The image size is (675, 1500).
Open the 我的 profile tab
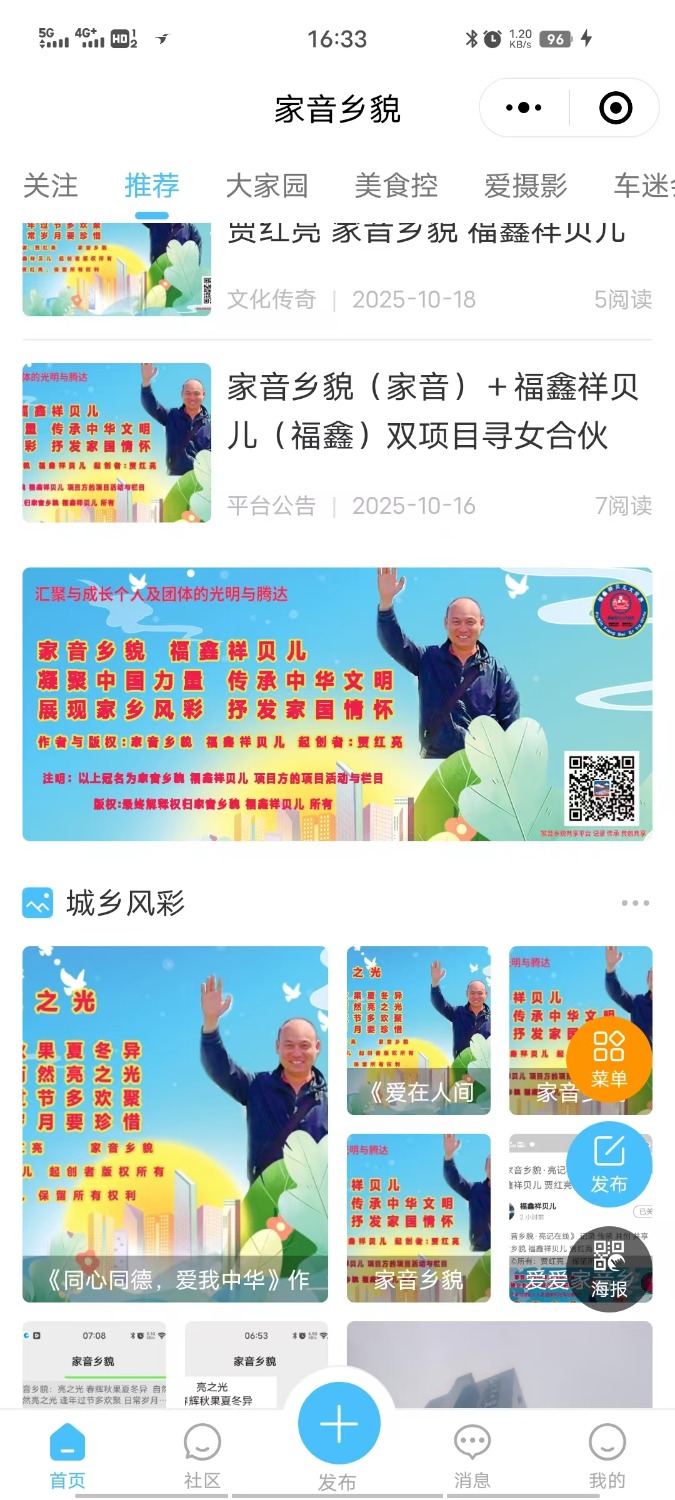pos(607,1457)
